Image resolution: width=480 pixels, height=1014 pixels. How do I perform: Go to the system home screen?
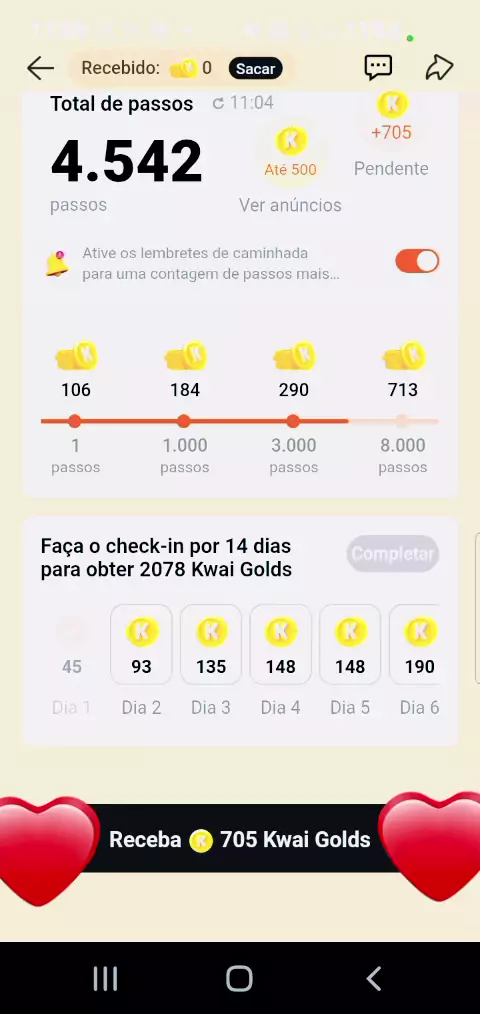(239, 978)
